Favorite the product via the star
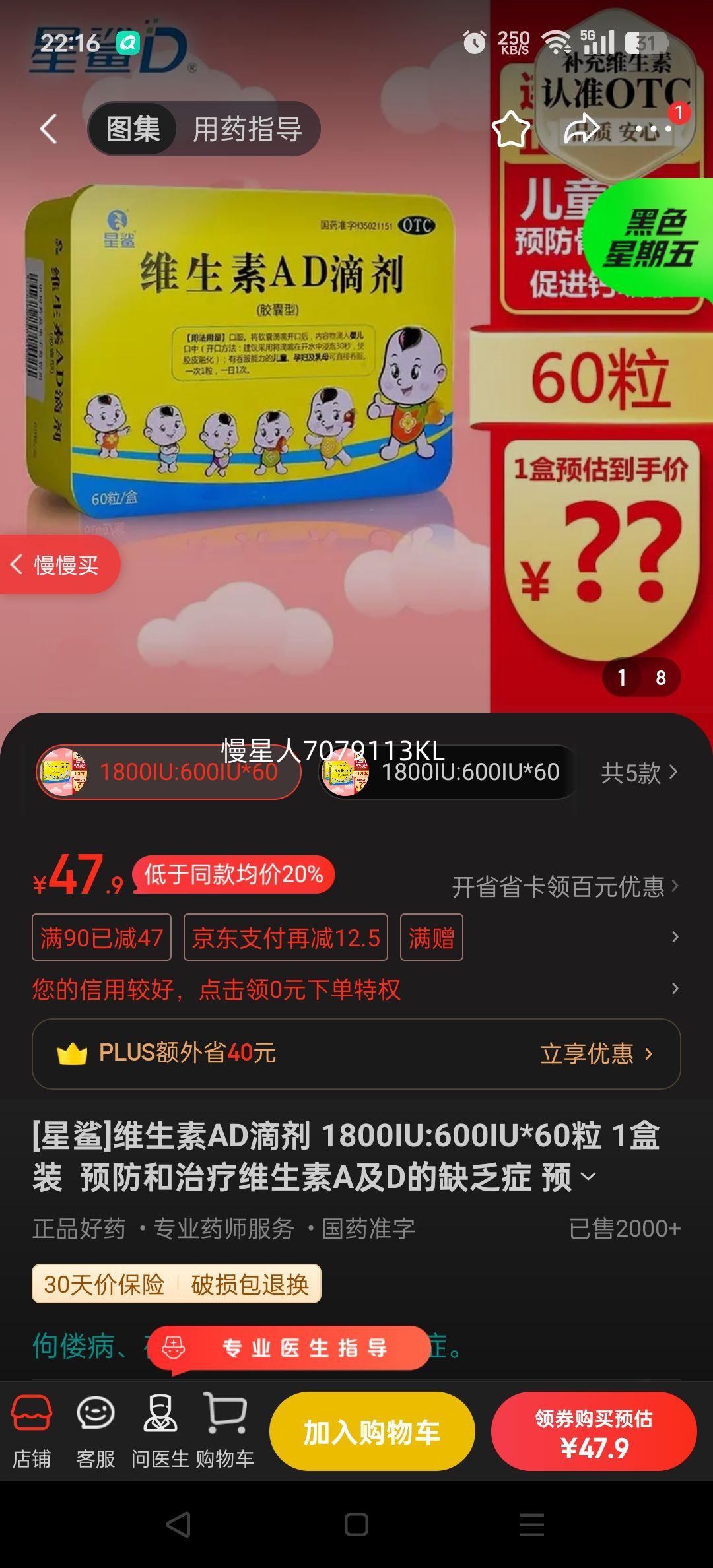Screen dimensions: 713x1568 (514, 128)
